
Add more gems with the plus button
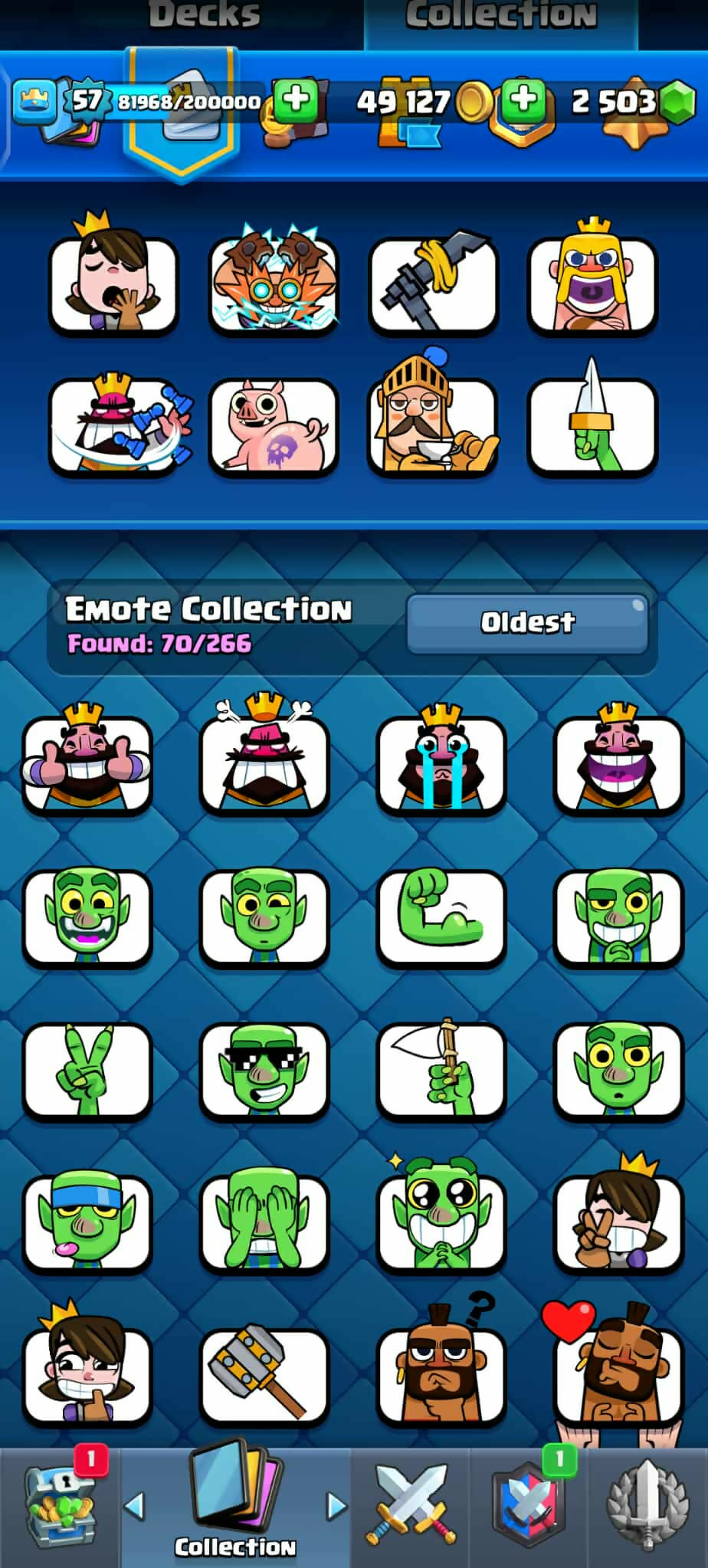[524, 100]
